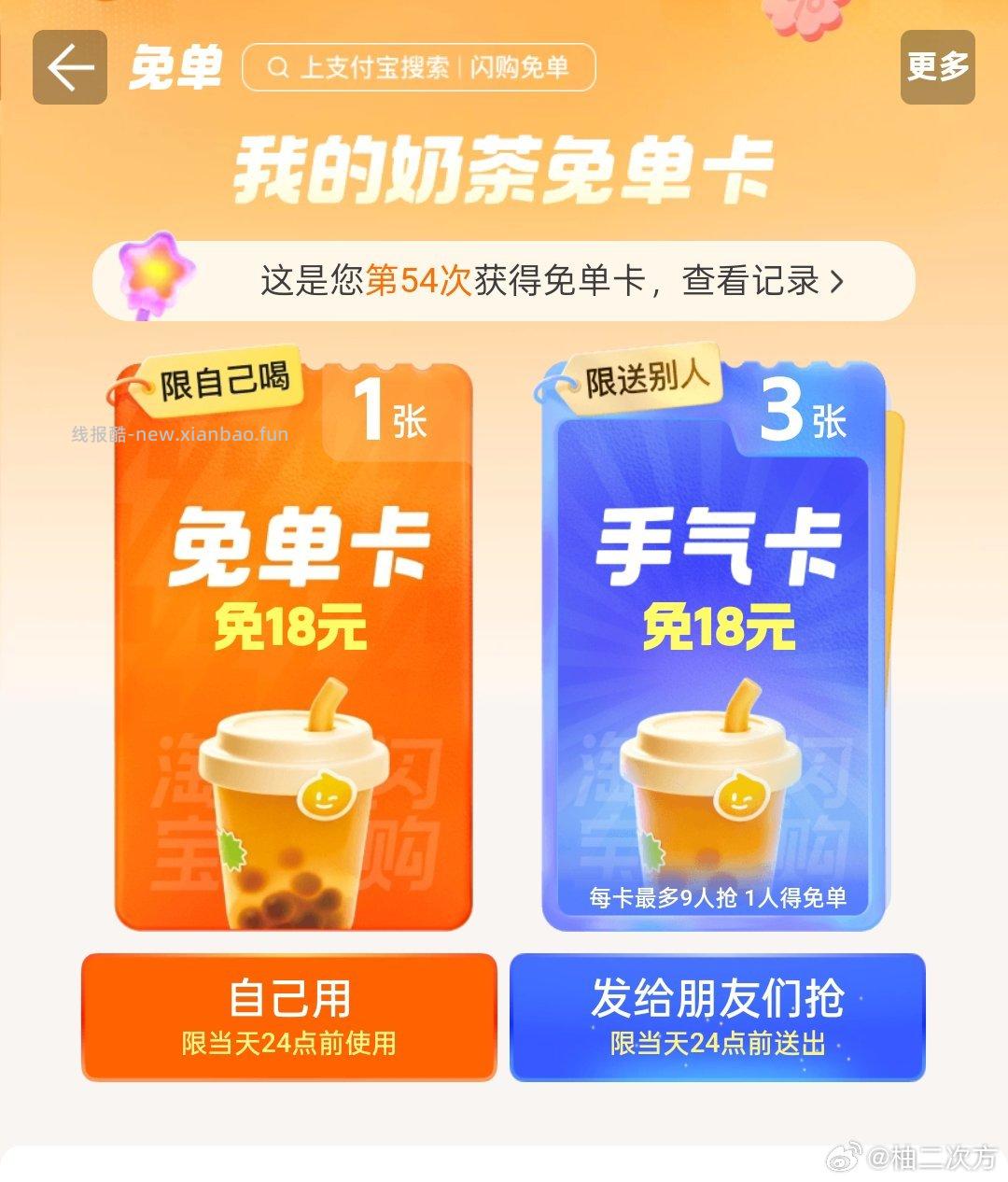This screenshot has height=1182, width=1008.
Task: Expand the 查看记录 record link chevron
Action: click(x=834, y=282)
